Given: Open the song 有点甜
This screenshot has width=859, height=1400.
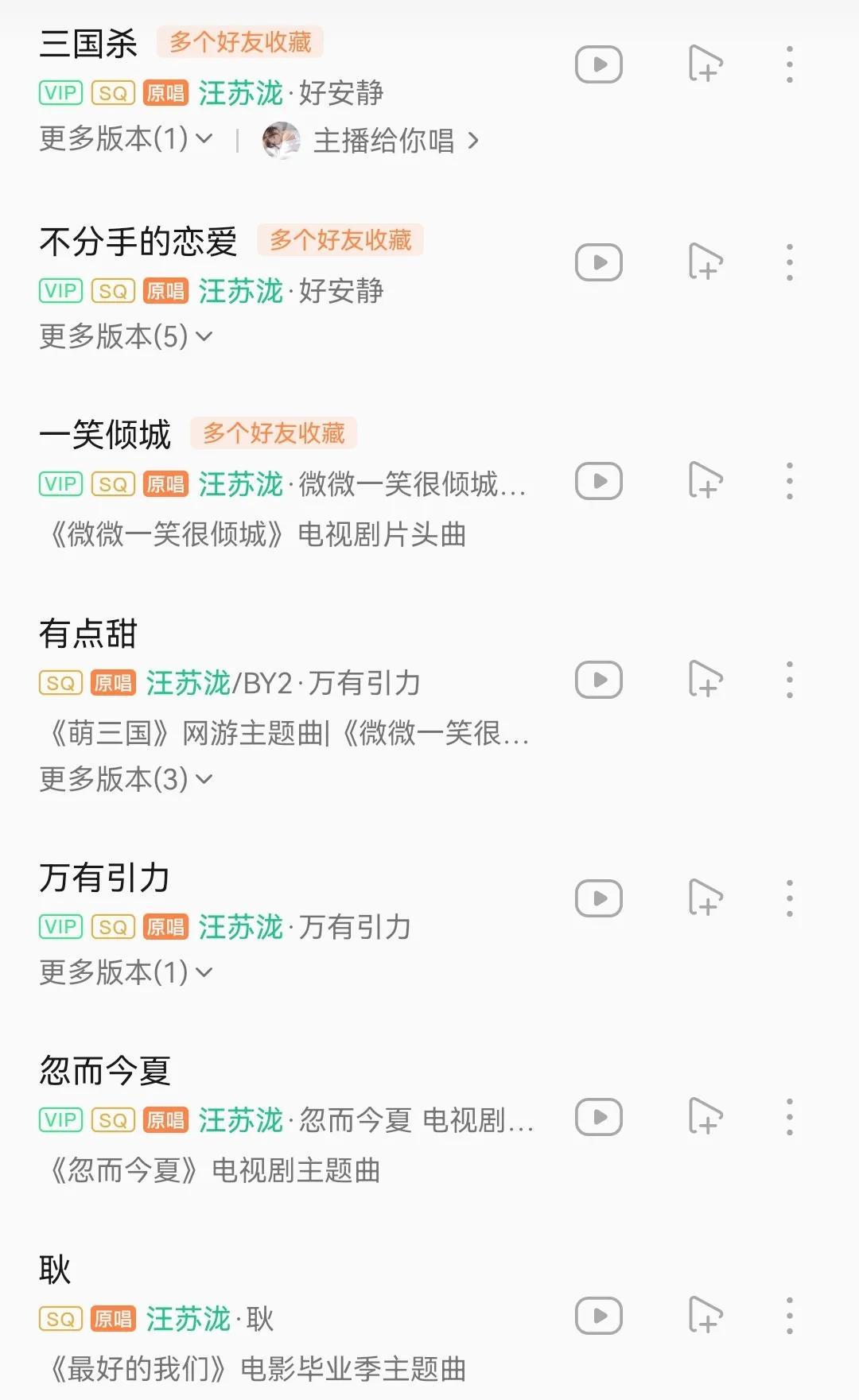Looking at the screenshot, I should click(x=88, y=634).
